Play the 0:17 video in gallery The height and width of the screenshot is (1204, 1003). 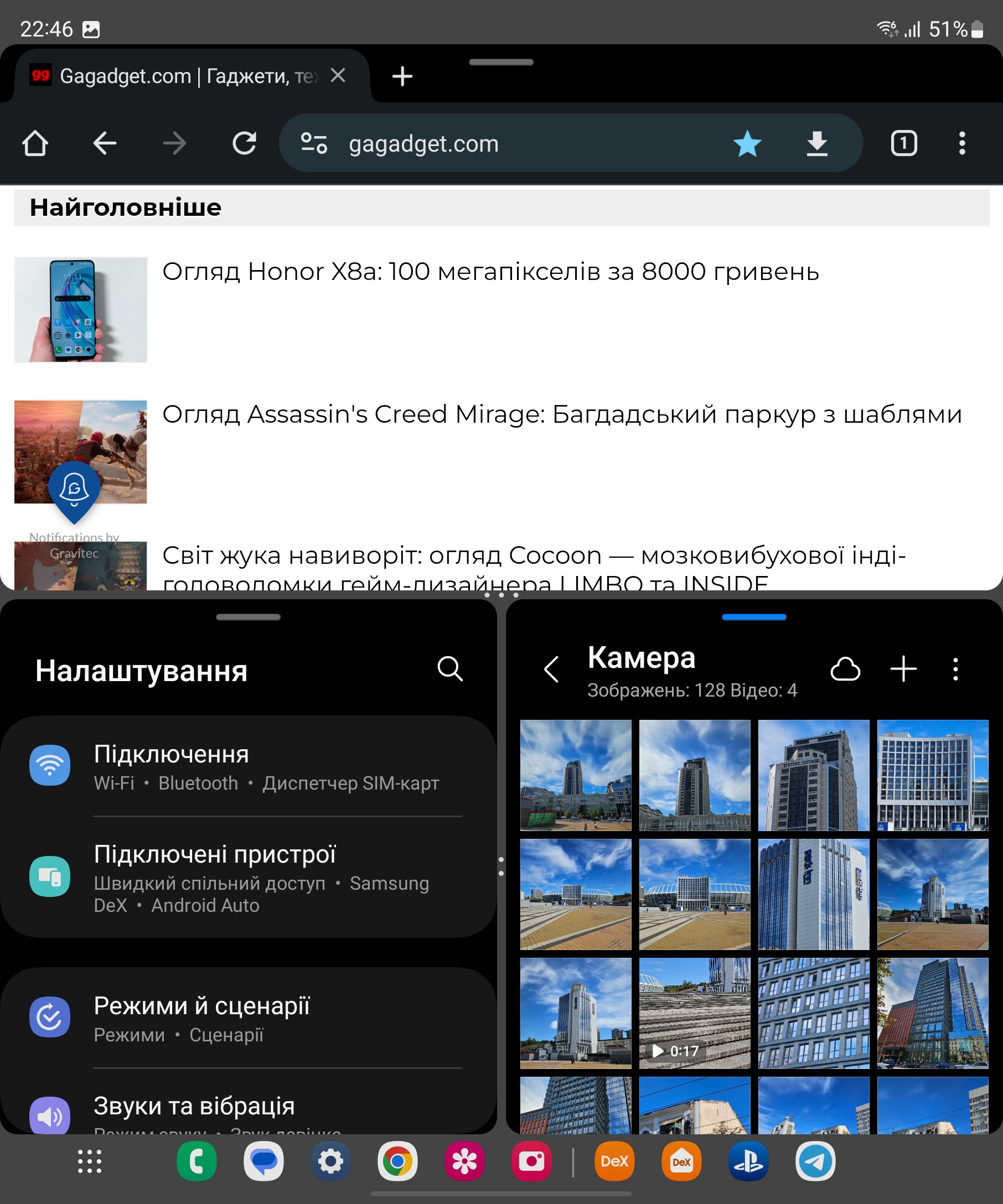(695, 1013)
